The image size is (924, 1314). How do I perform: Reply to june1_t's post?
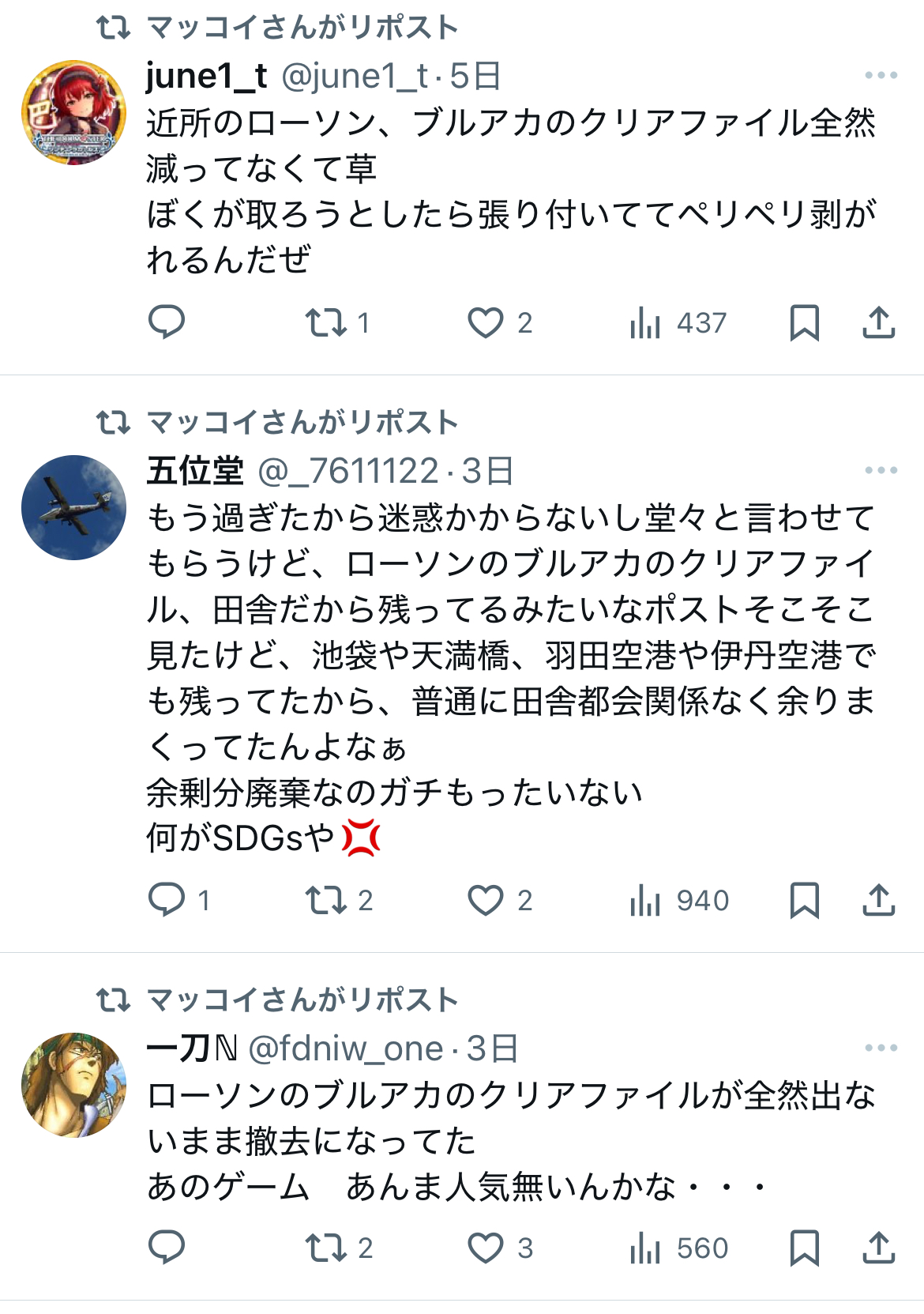(x=167, y=322)
